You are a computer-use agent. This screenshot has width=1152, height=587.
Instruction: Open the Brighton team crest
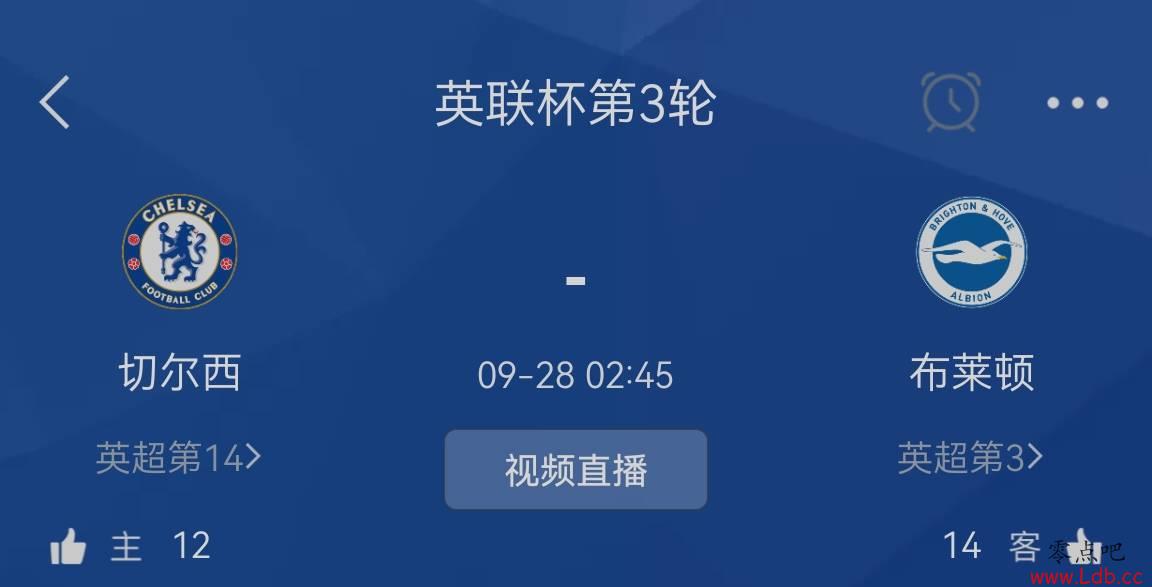[971, 252]
